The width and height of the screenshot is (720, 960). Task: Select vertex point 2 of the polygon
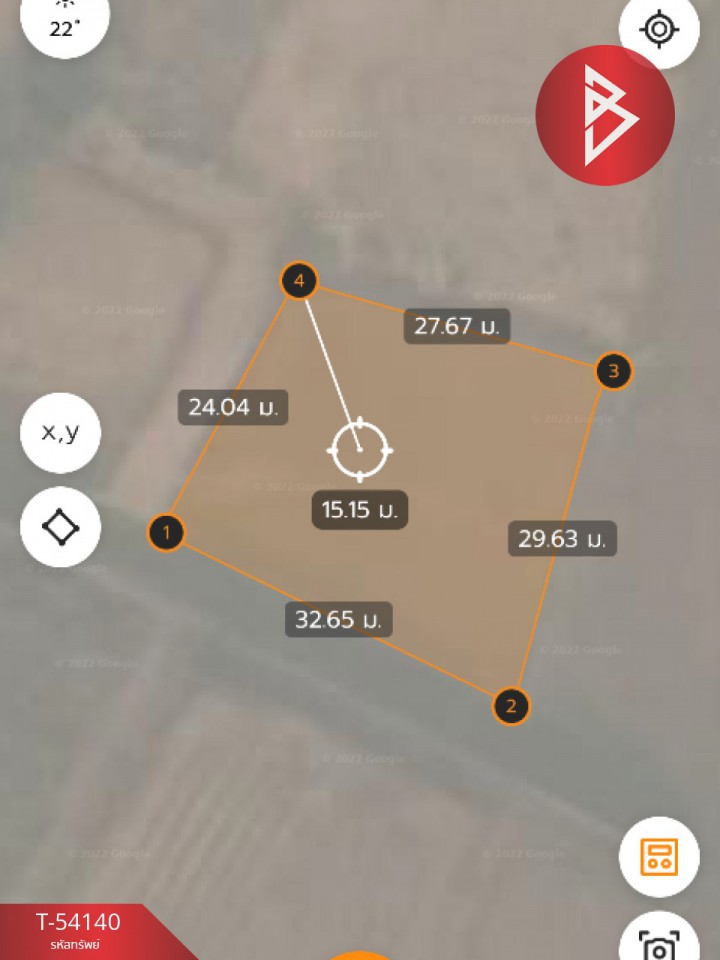tap(511, 706)
